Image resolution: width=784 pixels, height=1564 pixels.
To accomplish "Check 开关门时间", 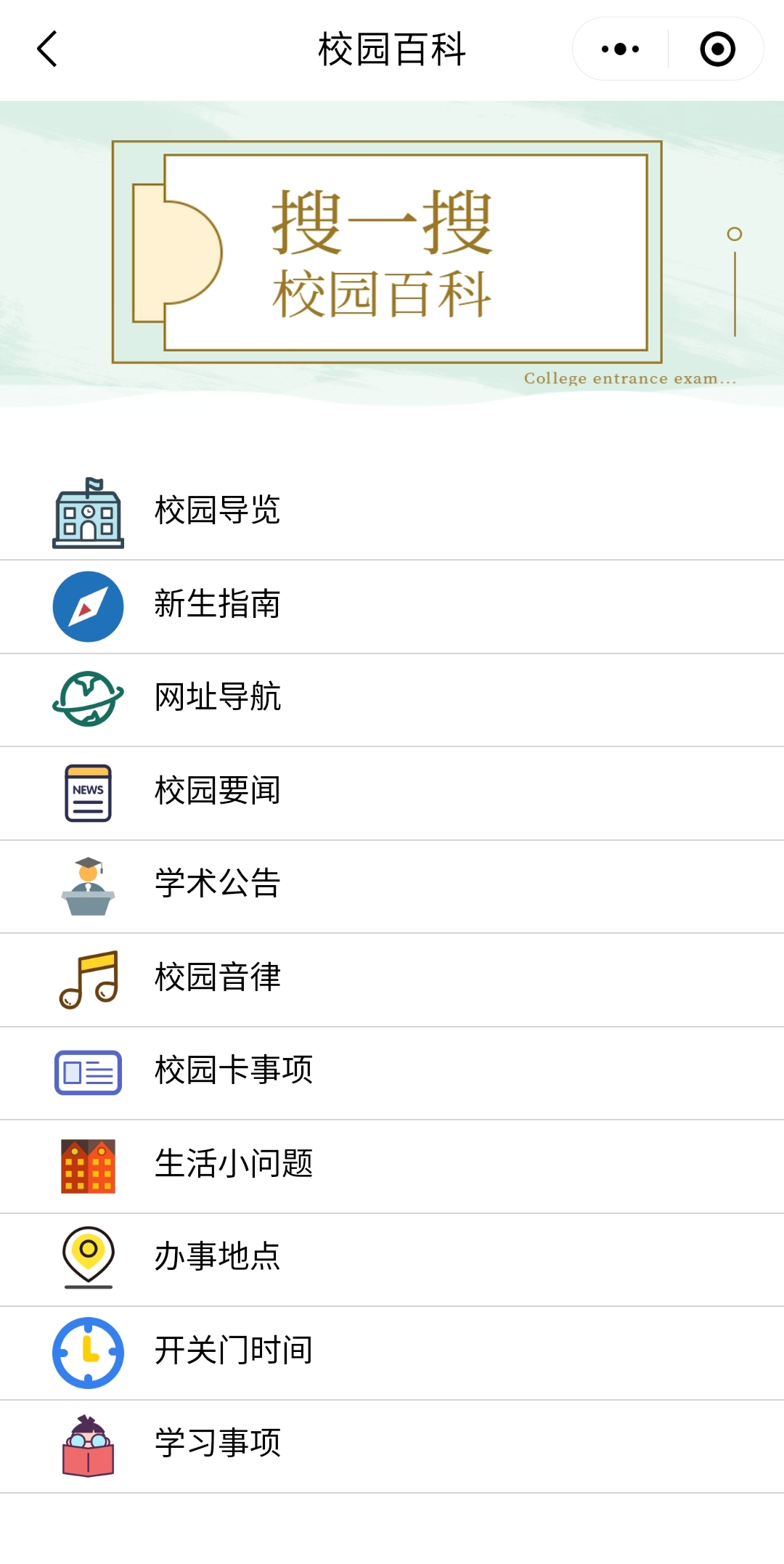I will point(392,1353).
